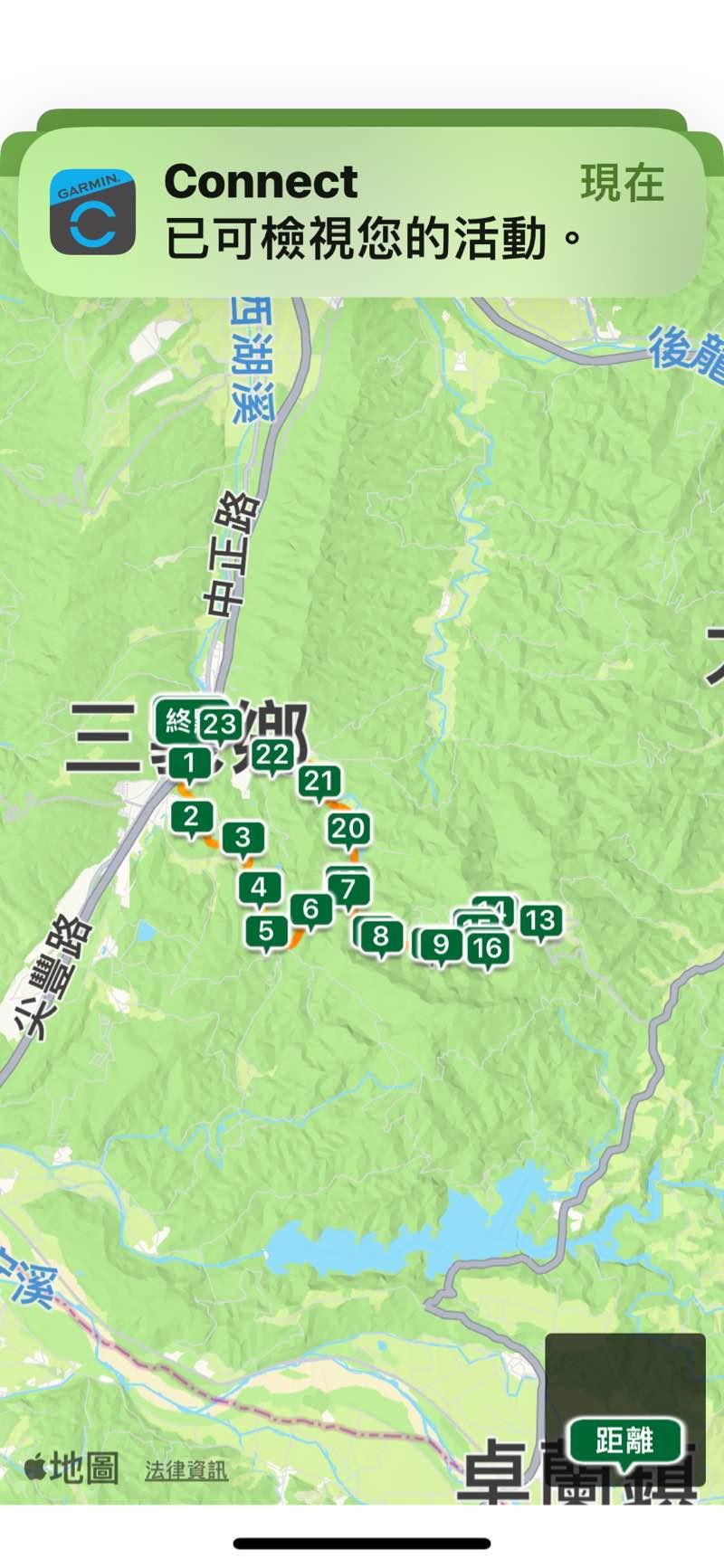Select kilometer marker 21 on the route
This screenshot has height=1568, width=724.
point(319,781)
